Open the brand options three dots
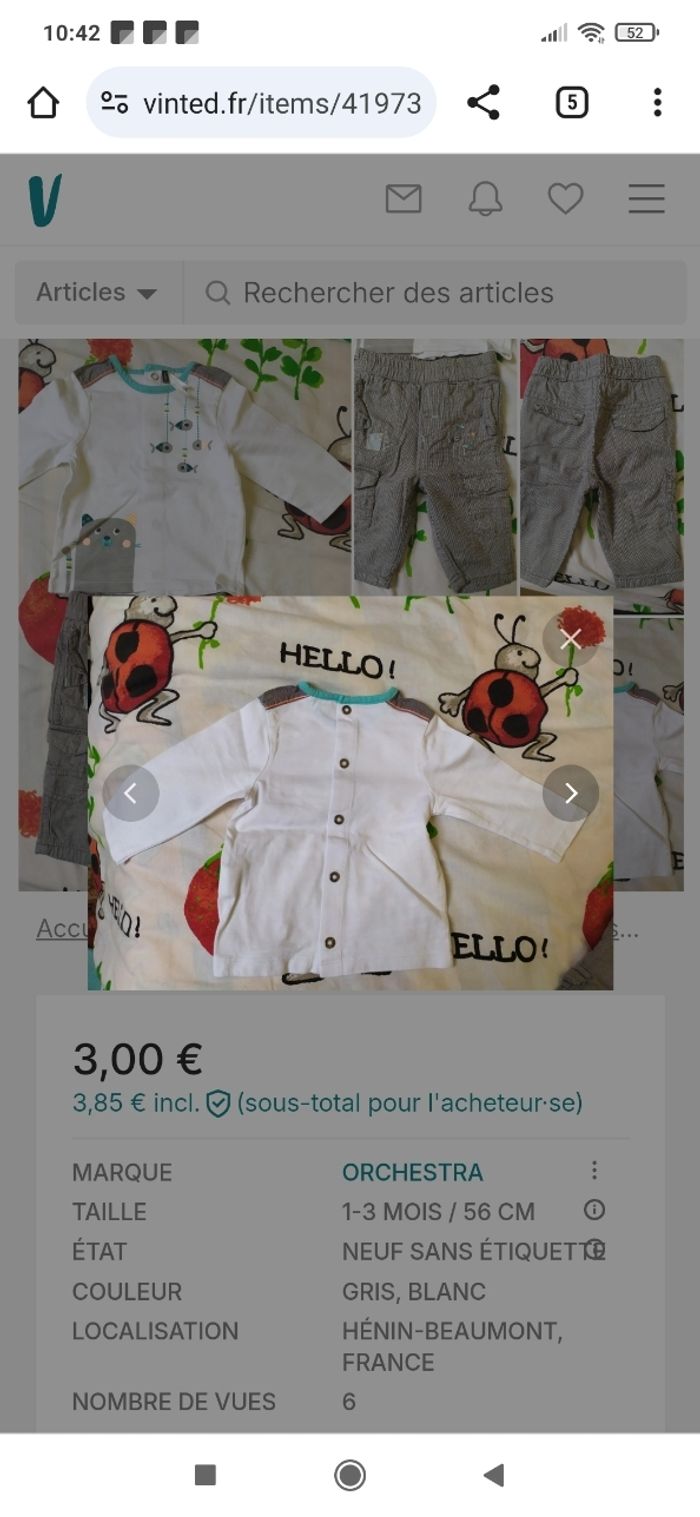Viewport: 700px width, 1517px height. click(x=594, y=1170)
